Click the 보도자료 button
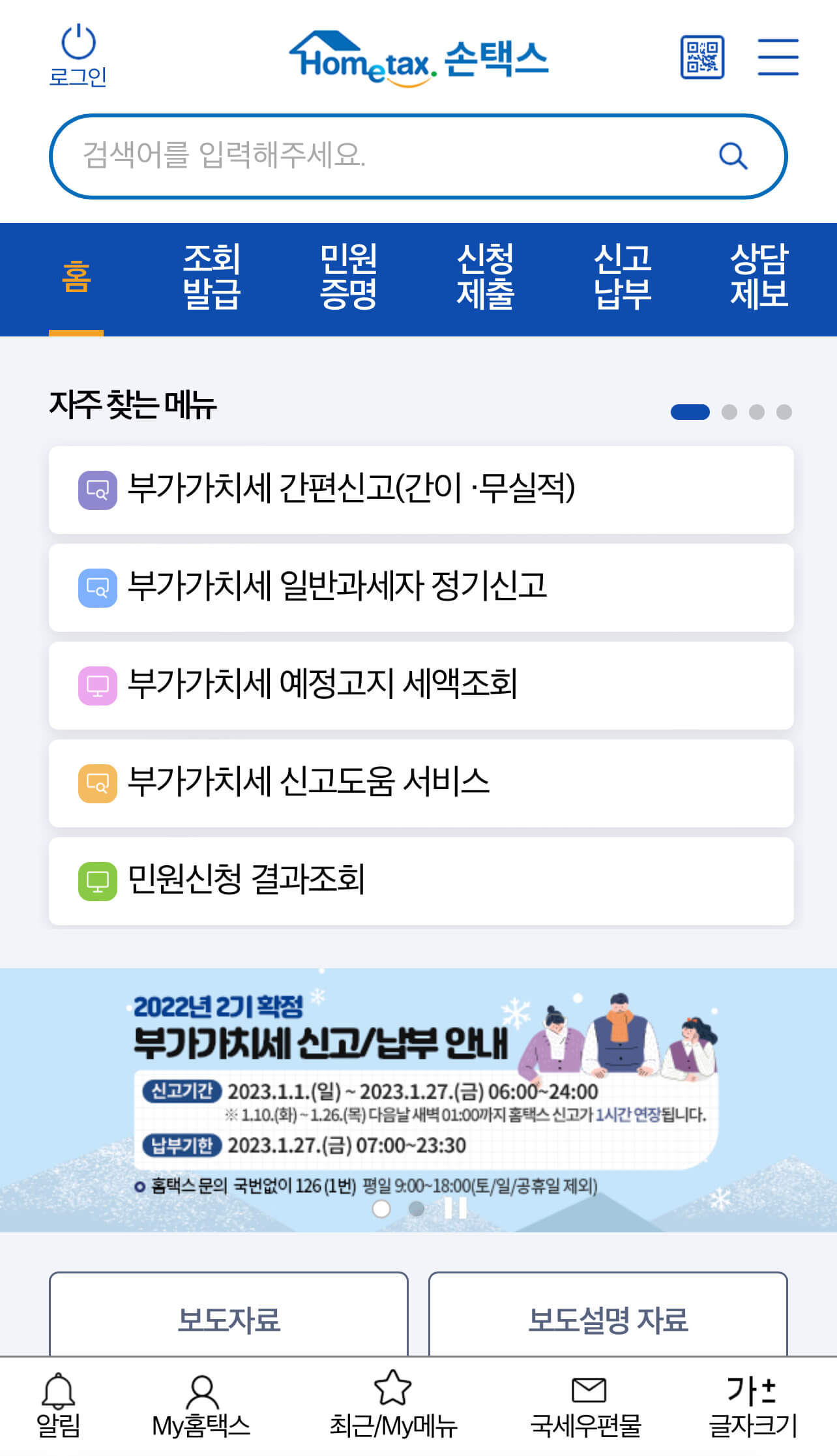The height and width of the screenshot is (1456, 837). (x=229, y=1318)
